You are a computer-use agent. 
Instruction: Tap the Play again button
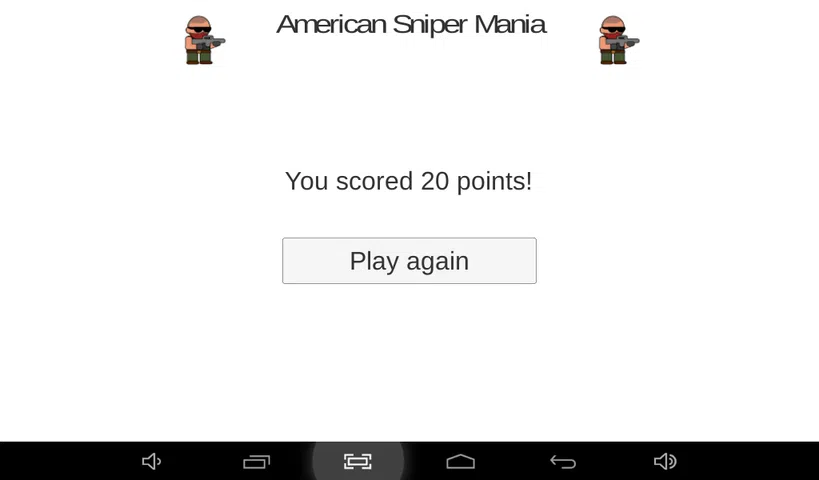(x=409, y=261)
